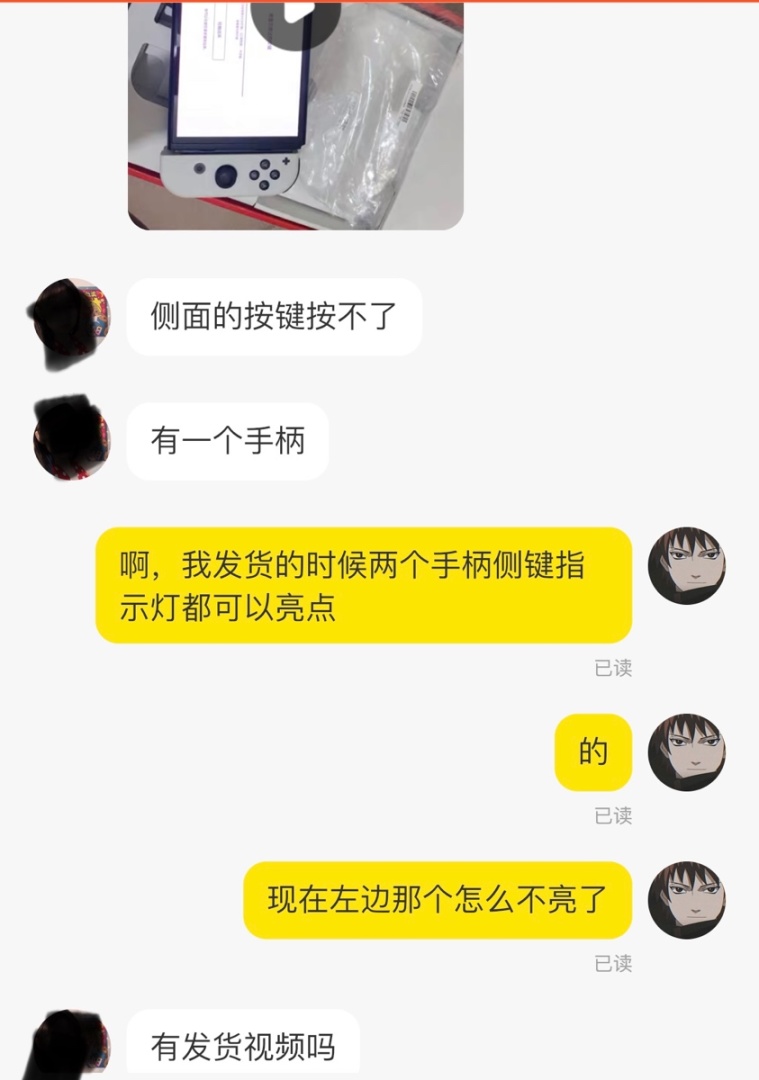Open my avatar beside "现在左边那个怎么不亮了"
Viewport: 759px width, 1080px height.
pos(686,899)
